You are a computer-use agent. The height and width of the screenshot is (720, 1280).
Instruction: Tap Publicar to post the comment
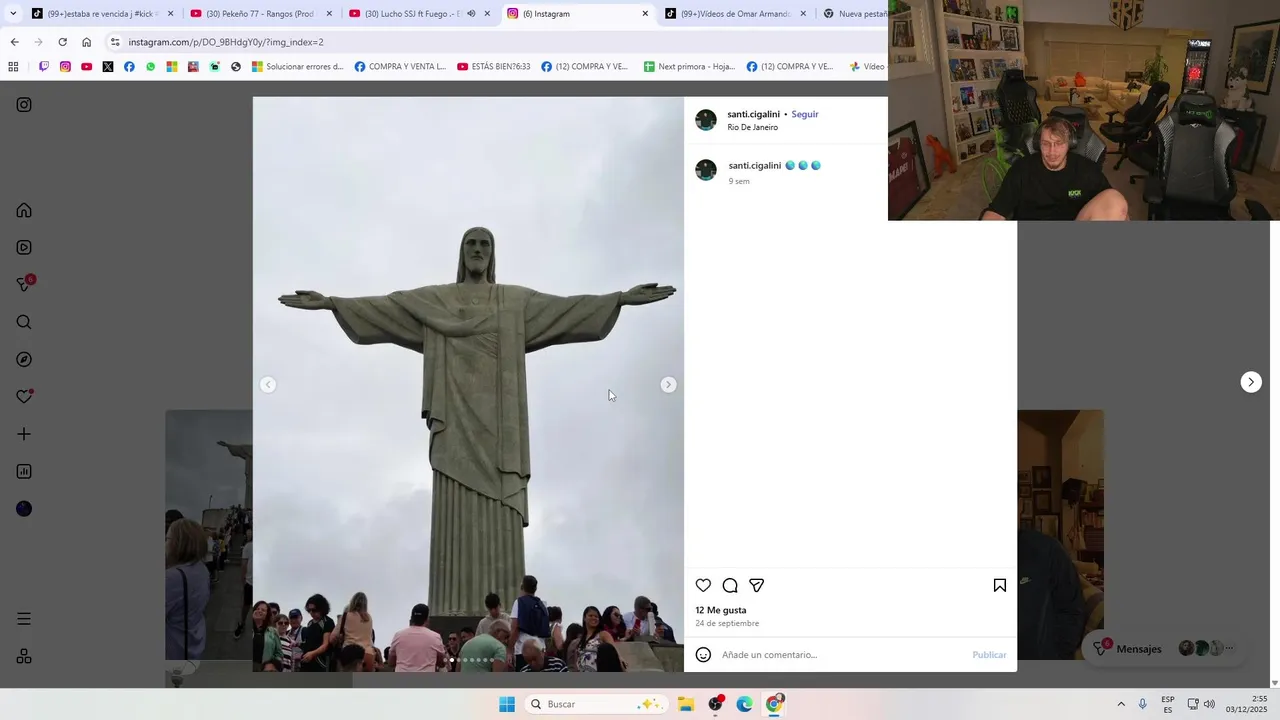(x=988, y=655)
